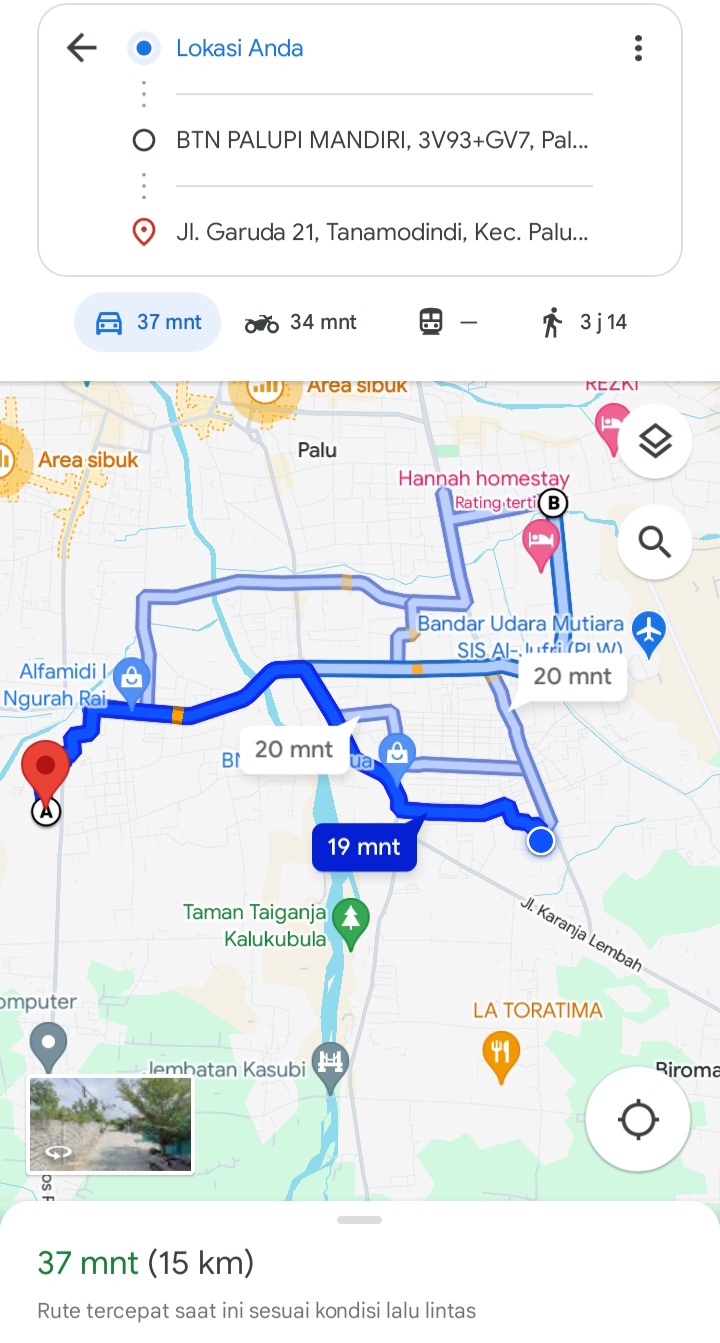The height and width of the screenshot is (1343, 720).
Task: Open the map layers button
Action: [655, 441]
